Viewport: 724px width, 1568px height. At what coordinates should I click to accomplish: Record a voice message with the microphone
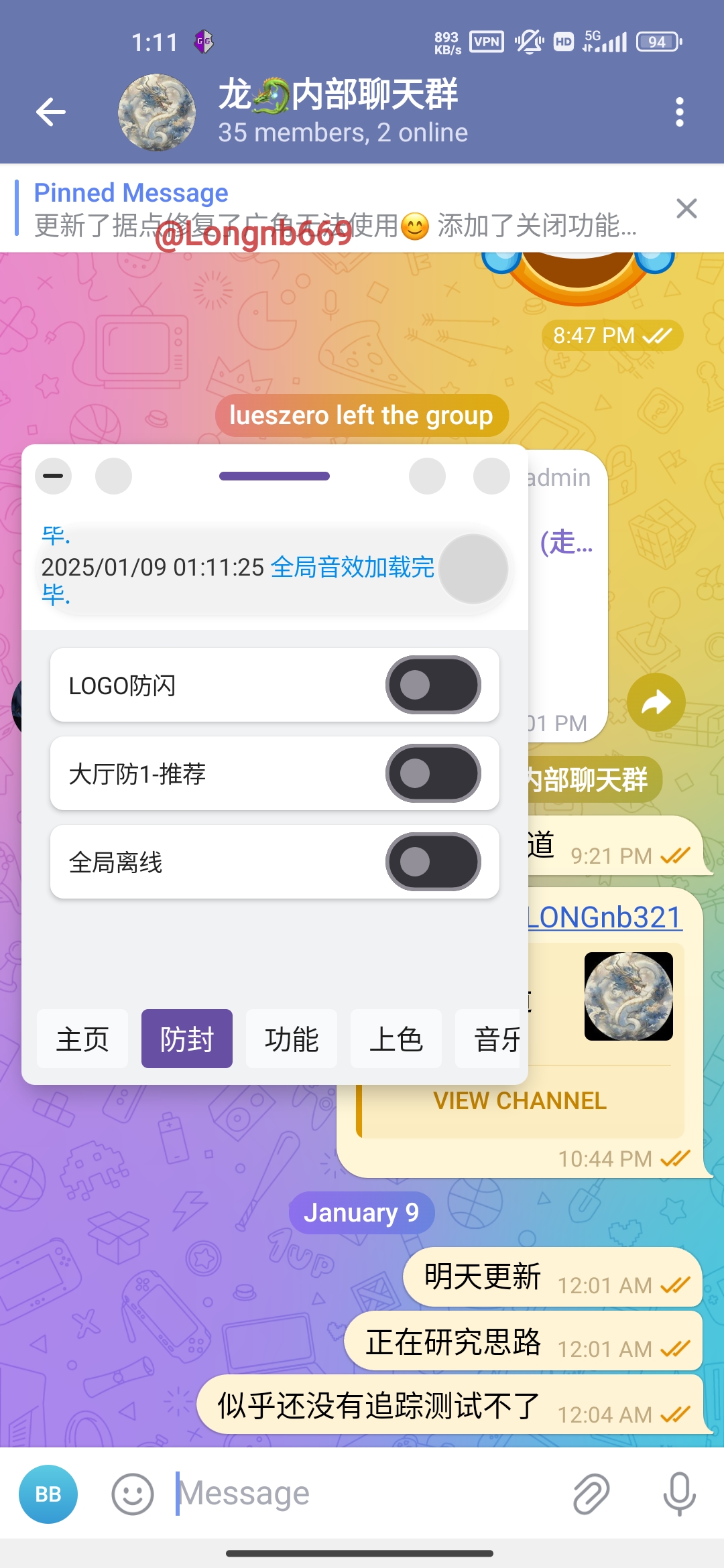coord(680,1494)
